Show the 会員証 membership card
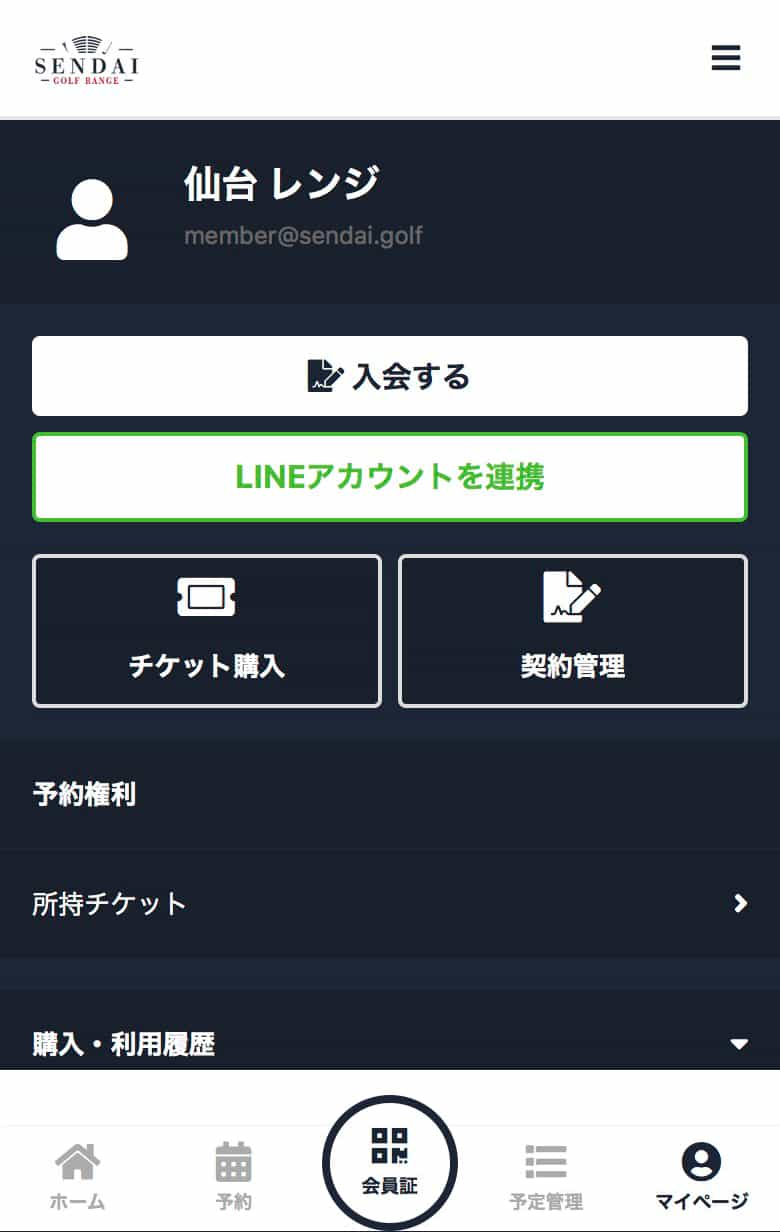780x1232 pixels. point(390,1162)
